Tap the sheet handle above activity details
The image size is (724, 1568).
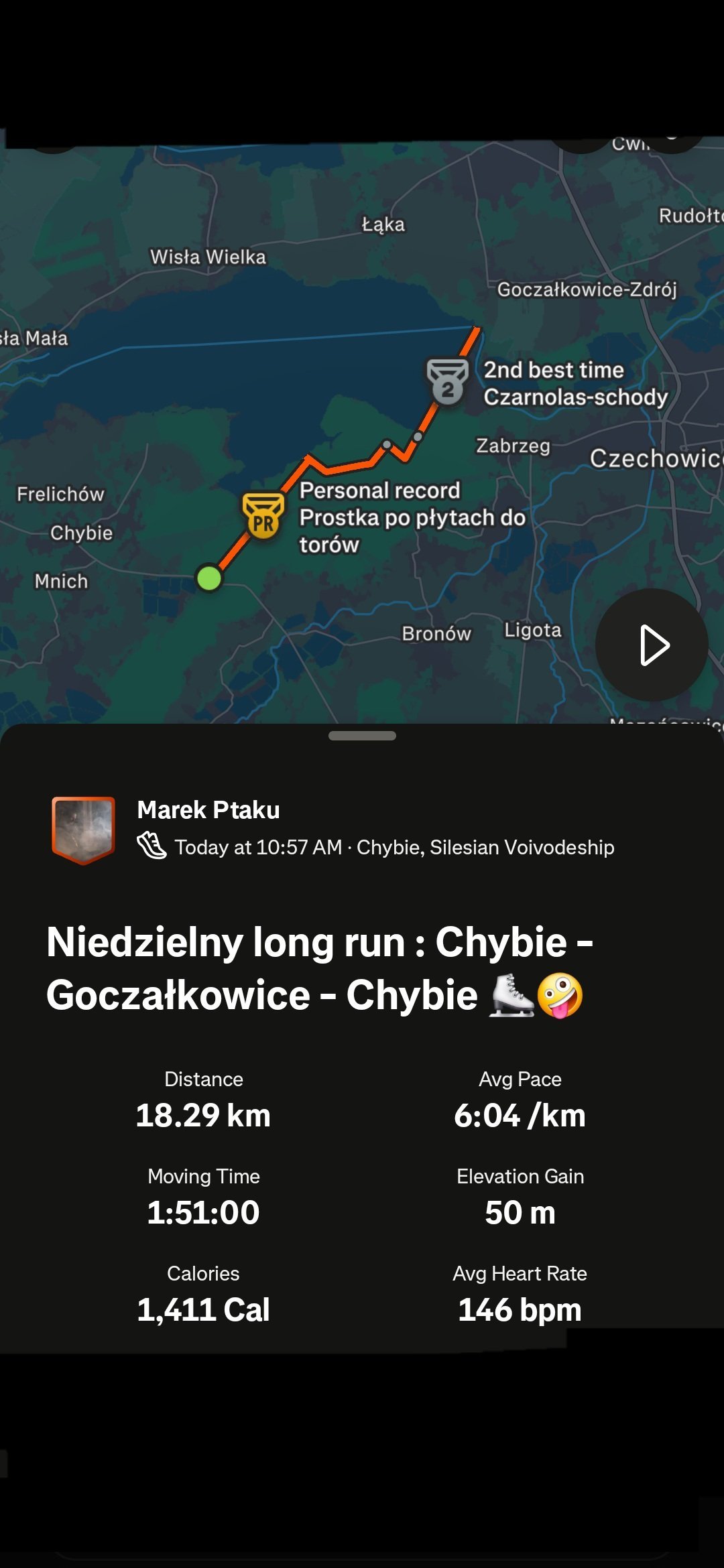[362, 736]
